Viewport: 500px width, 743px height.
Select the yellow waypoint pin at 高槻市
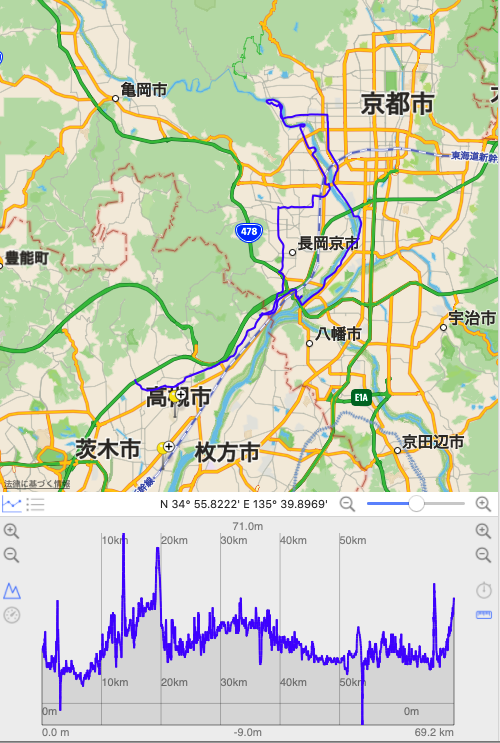click(x=177, y=396)
